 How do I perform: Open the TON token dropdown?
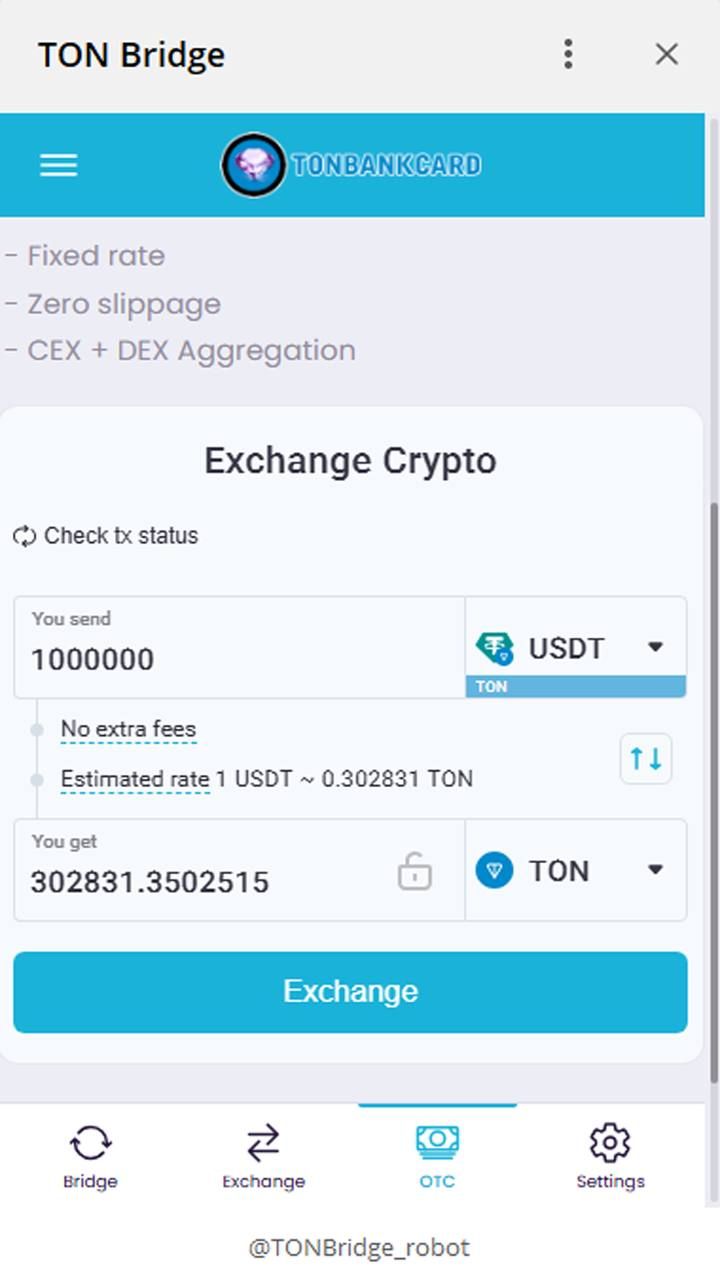coord(655,870)
